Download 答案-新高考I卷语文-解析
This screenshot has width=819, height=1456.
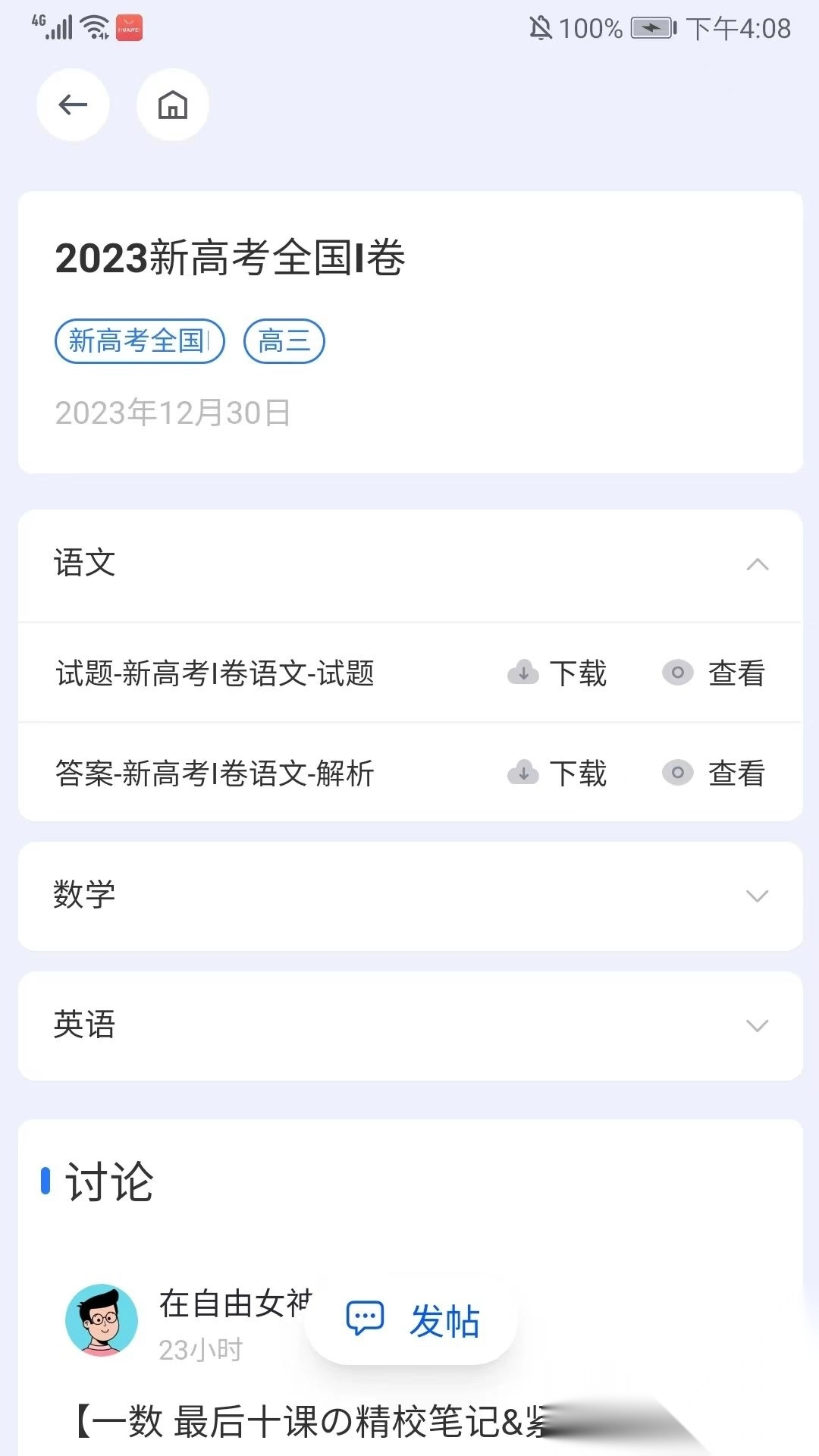(558, 773)
